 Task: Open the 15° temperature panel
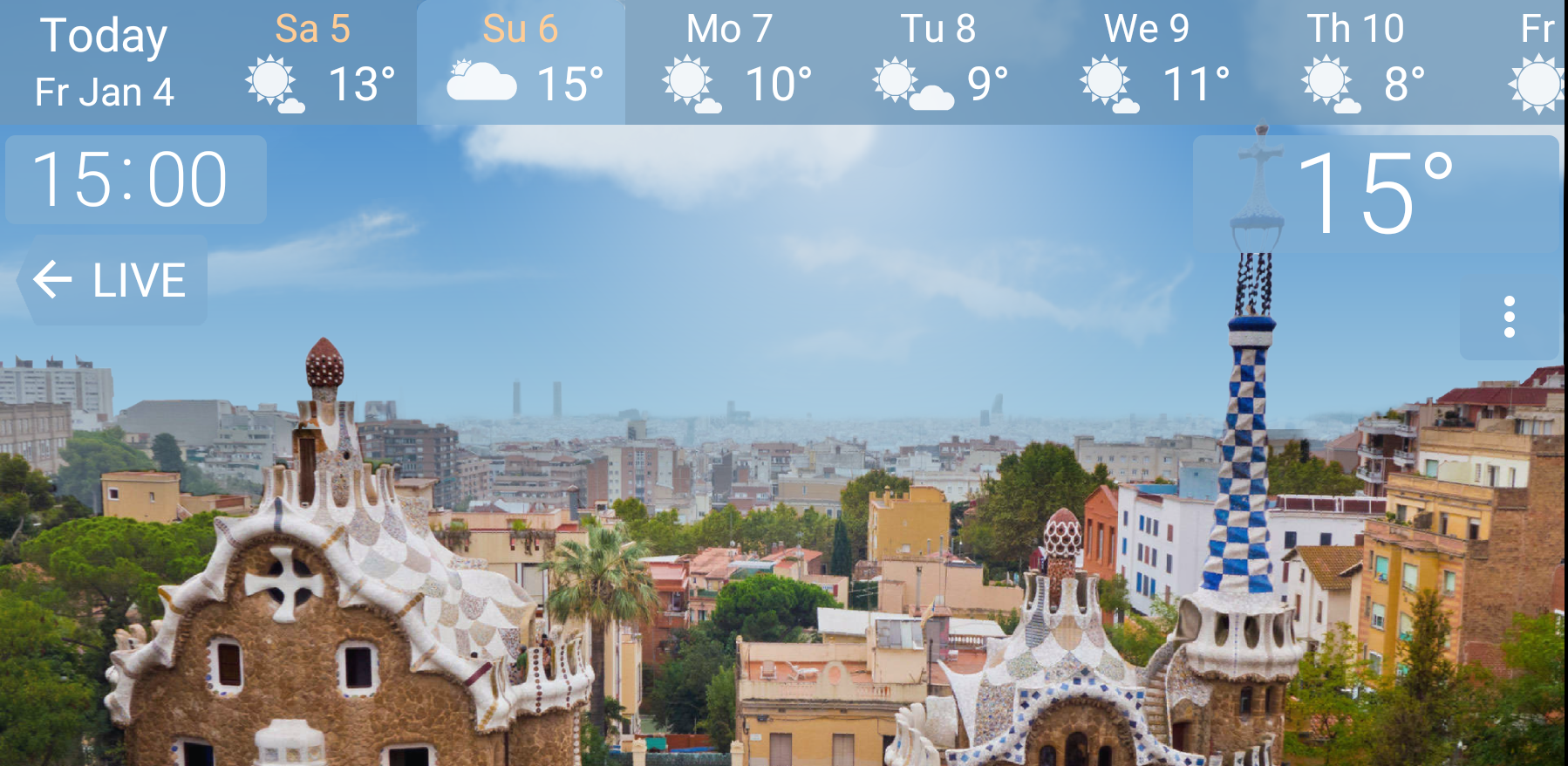(x=1375, y=194)
